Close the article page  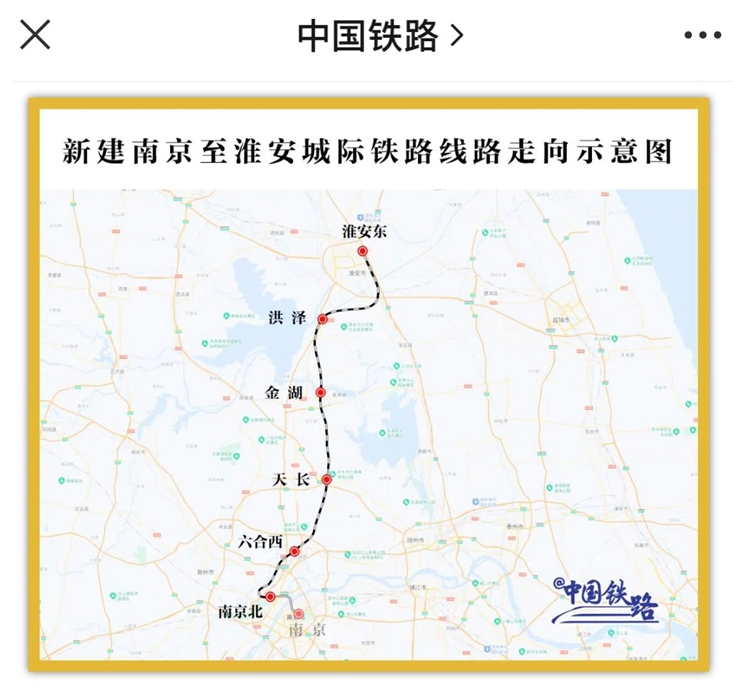tap(35, 36)
